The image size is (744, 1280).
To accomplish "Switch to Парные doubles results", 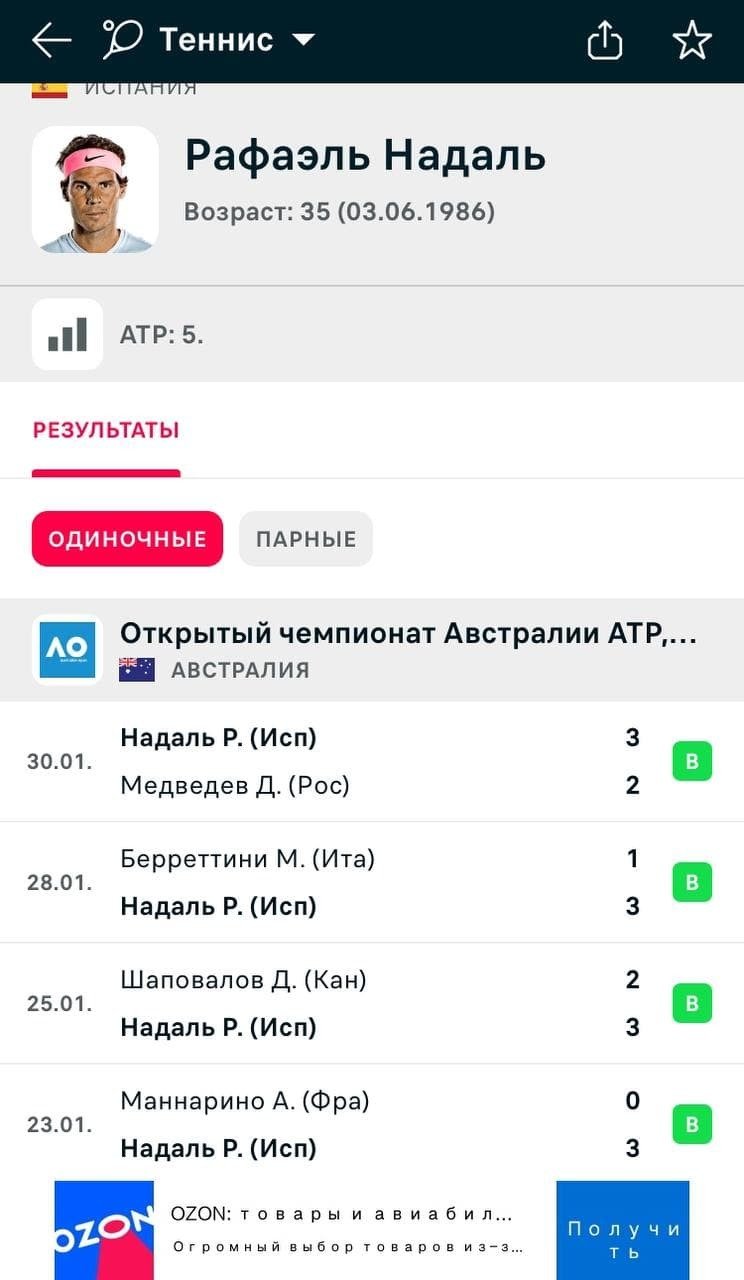I will pyautogui.click(x=306, y=539).
